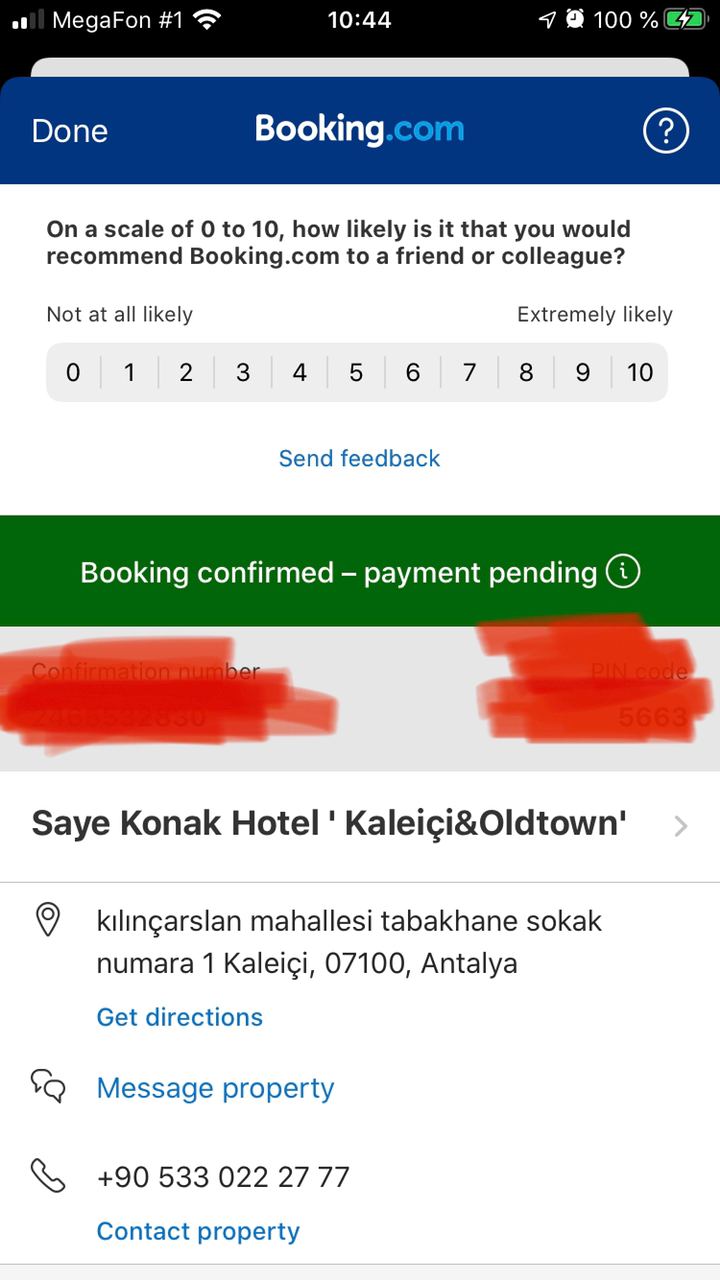Choose 8 on the recommendation scale

point(526,373)
